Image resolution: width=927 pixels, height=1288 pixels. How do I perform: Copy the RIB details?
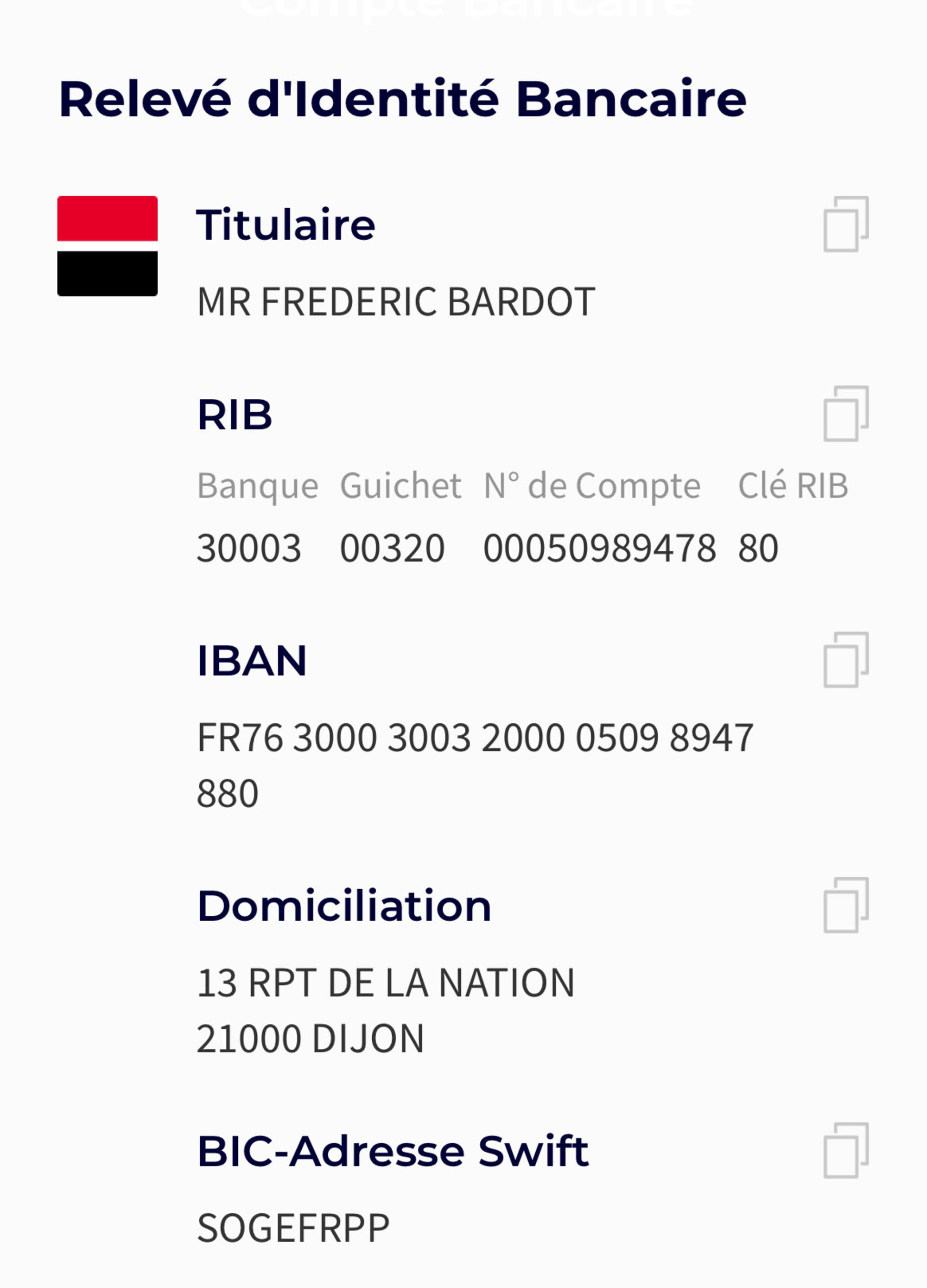point(846,414)
